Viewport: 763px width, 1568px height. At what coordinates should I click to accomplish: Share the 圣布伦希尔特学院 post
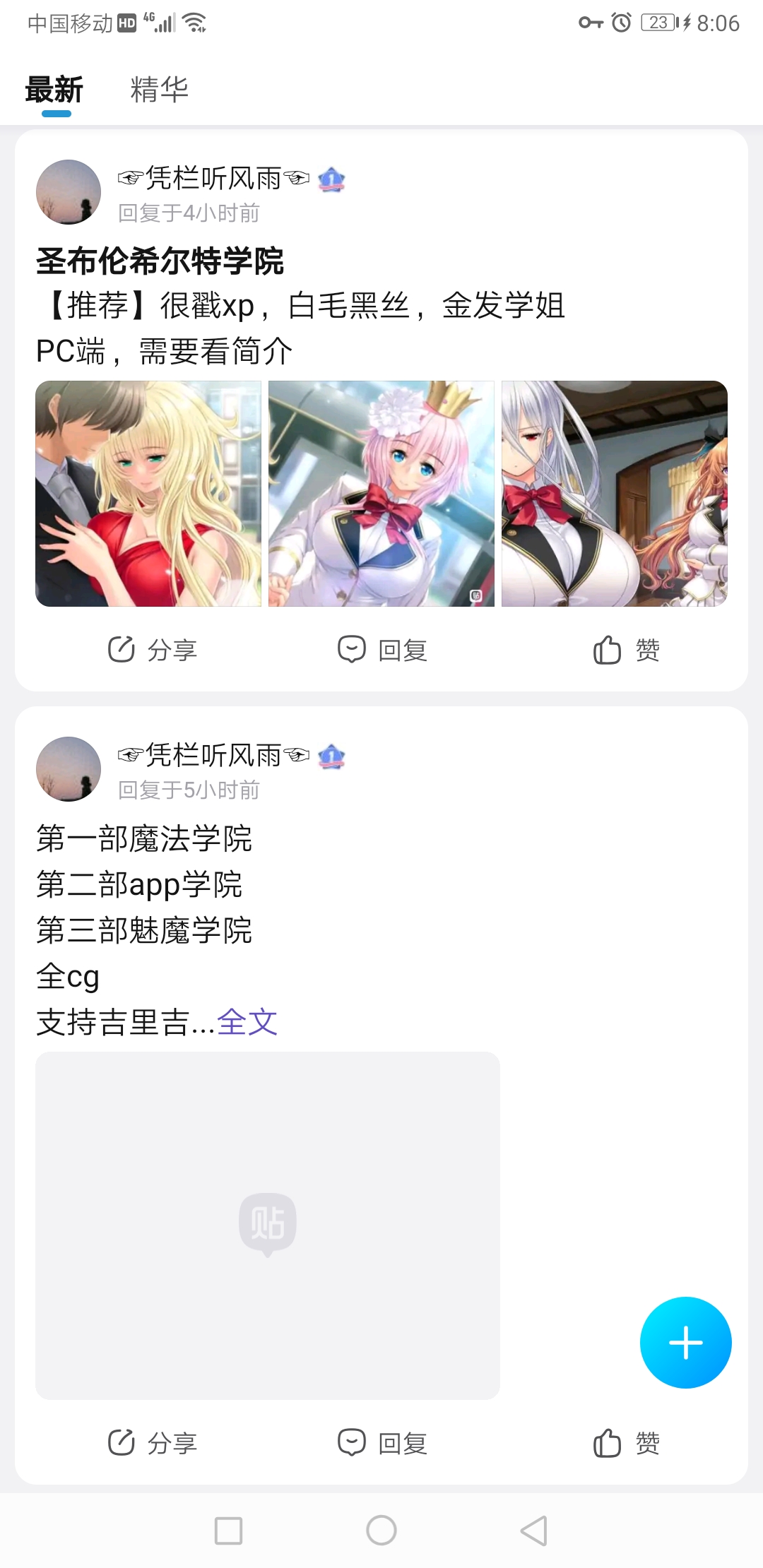point(153,650)
